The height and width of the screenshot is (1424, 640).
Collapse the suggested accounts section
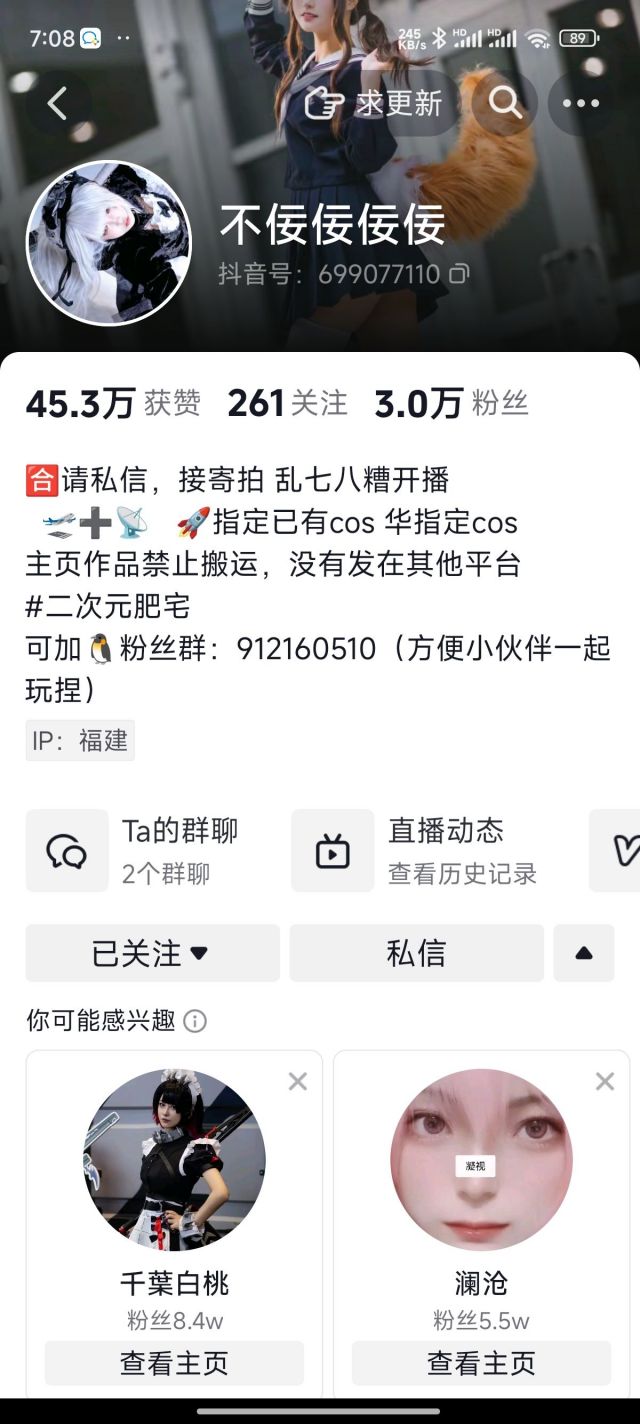pos(584,953)
